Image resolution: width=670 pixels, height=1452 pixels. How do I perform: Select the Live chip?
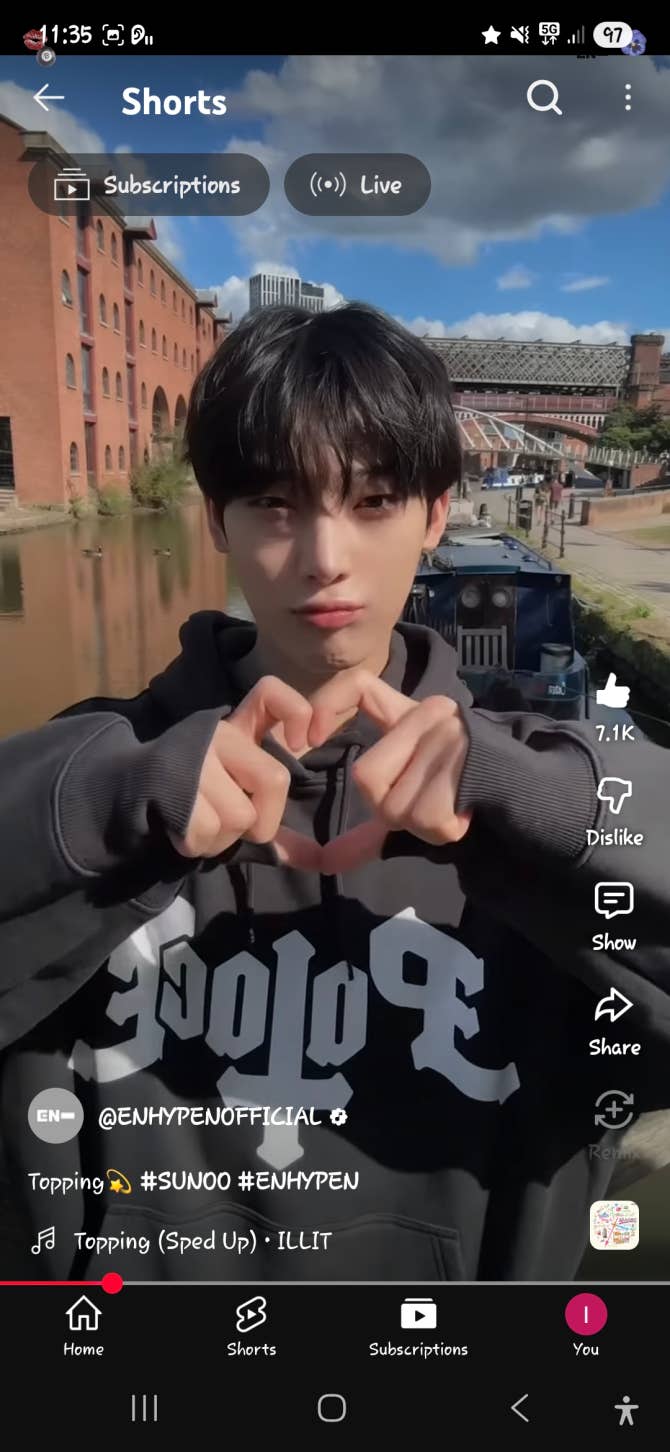coord(357,185)
